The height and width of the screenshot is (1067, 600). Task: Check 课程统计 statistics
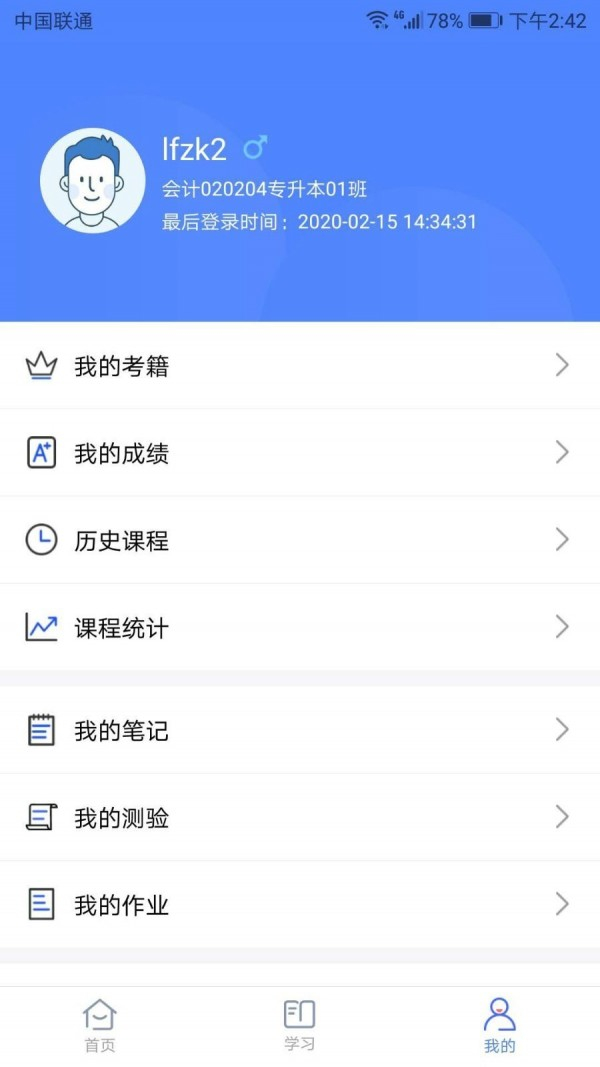[x=300, y=627]
